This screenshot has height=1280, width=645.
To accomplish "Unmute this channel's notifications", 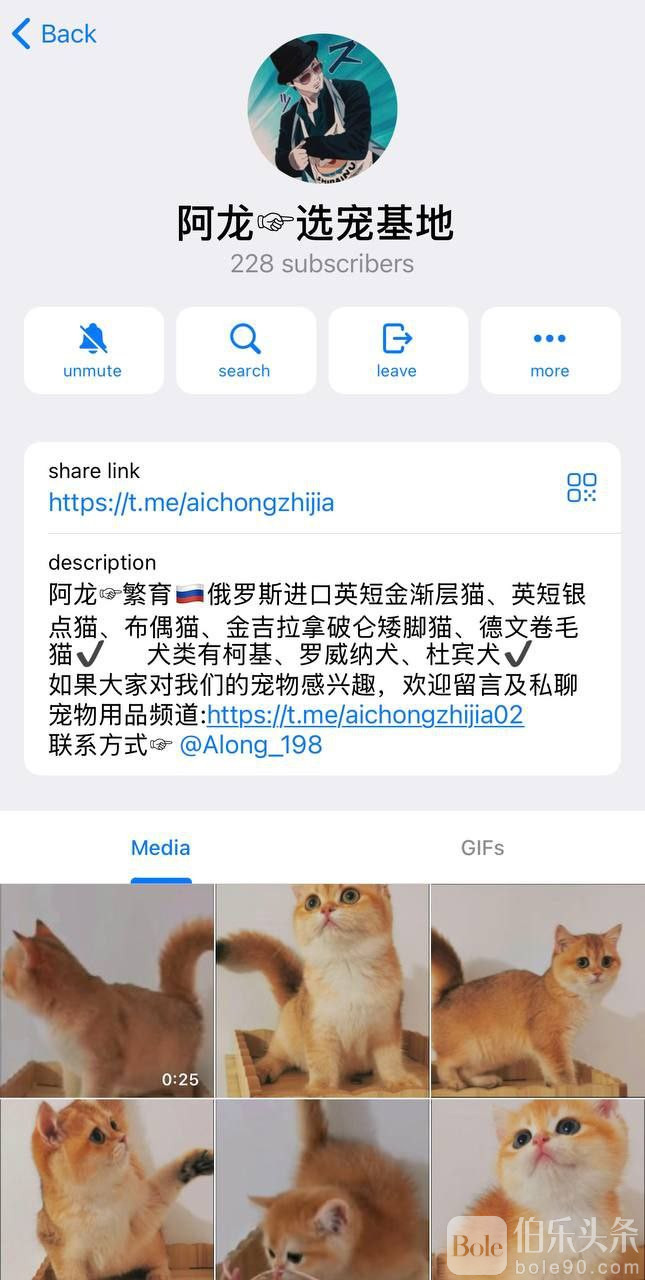I will coord(93,350).
